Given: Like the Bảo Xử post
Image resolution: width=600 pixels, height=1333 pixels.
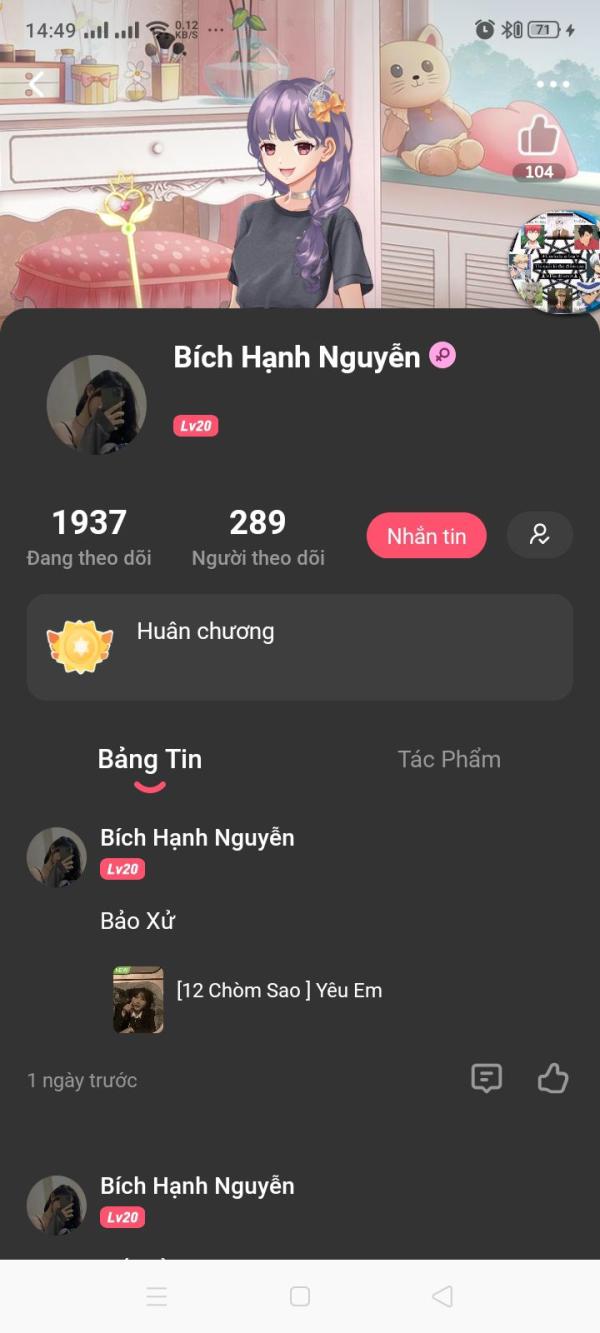Looking at the screenshot, I should pyautogui.click(x=553, y=1078).
